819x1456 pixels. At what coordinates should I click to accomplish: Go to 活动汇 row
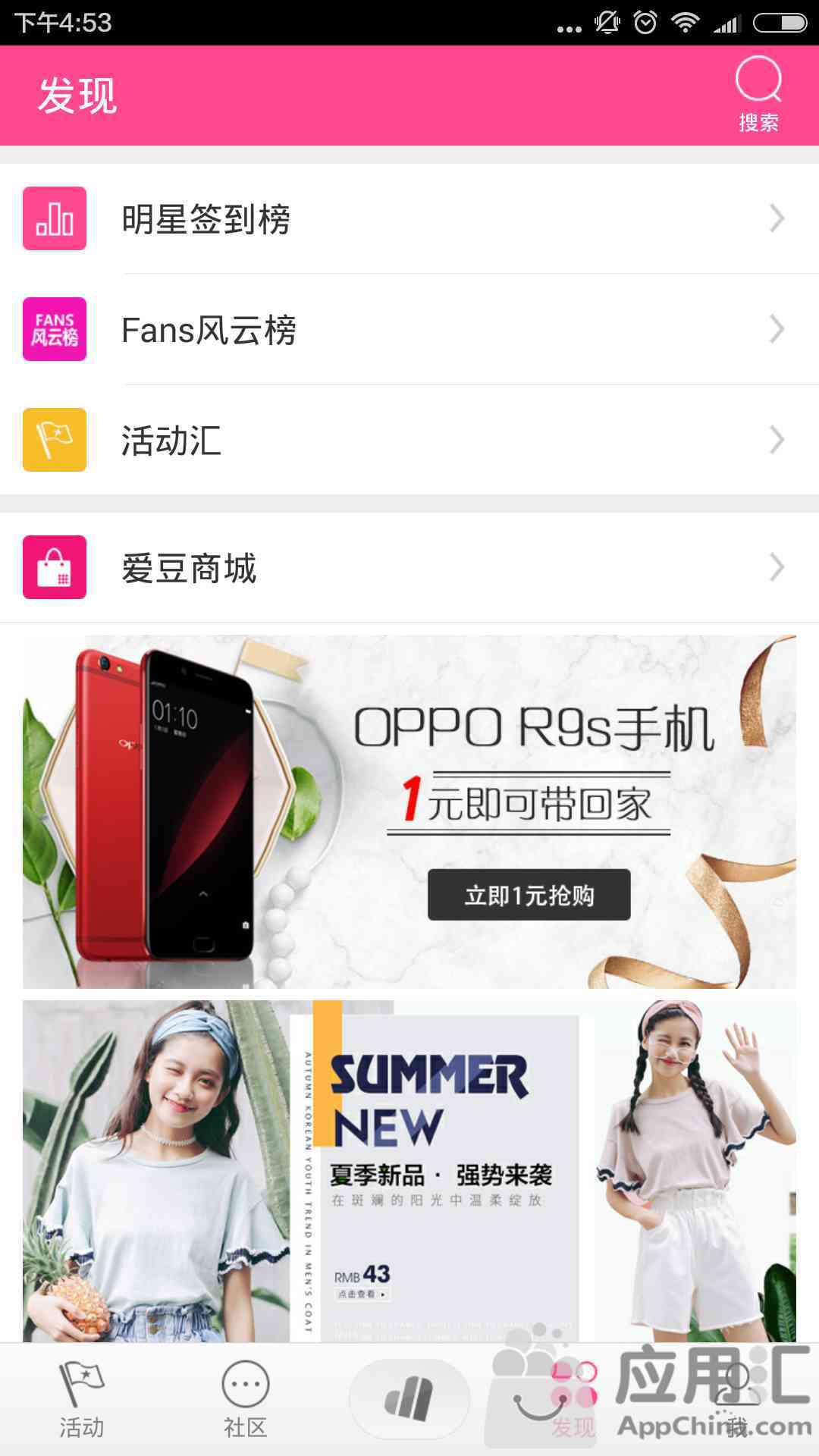(409, 440)
